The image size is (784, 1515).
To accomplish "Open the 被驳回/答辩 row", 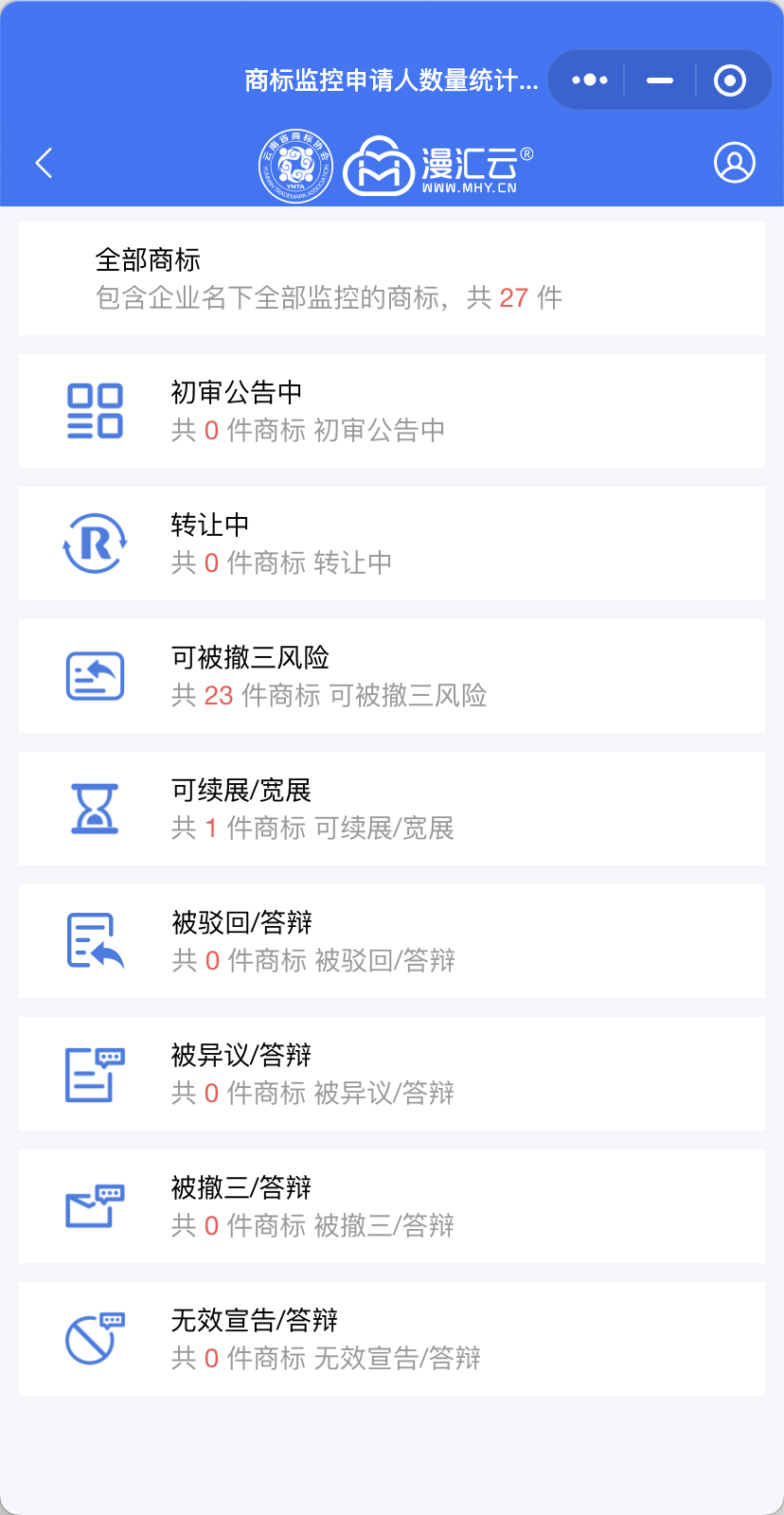I will [392, 941].
